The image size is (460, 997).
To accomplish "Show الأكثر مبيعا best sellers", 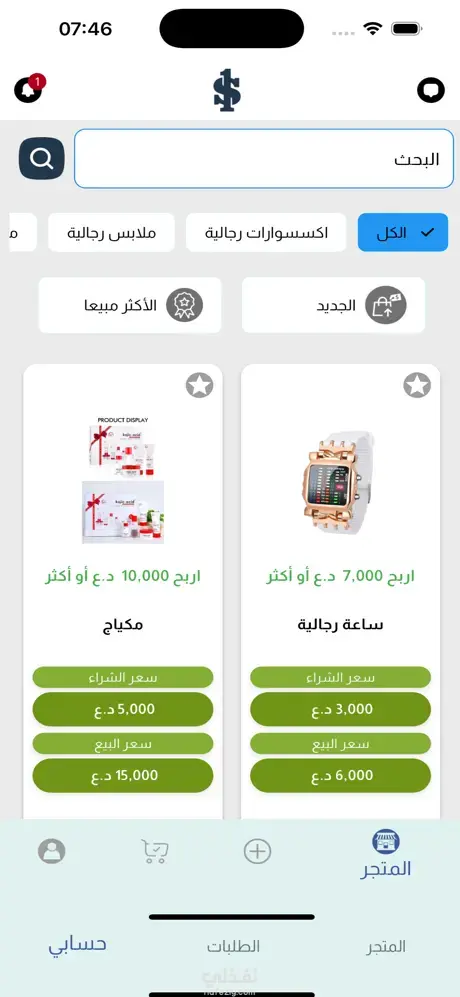I will (x=130, y=305).
